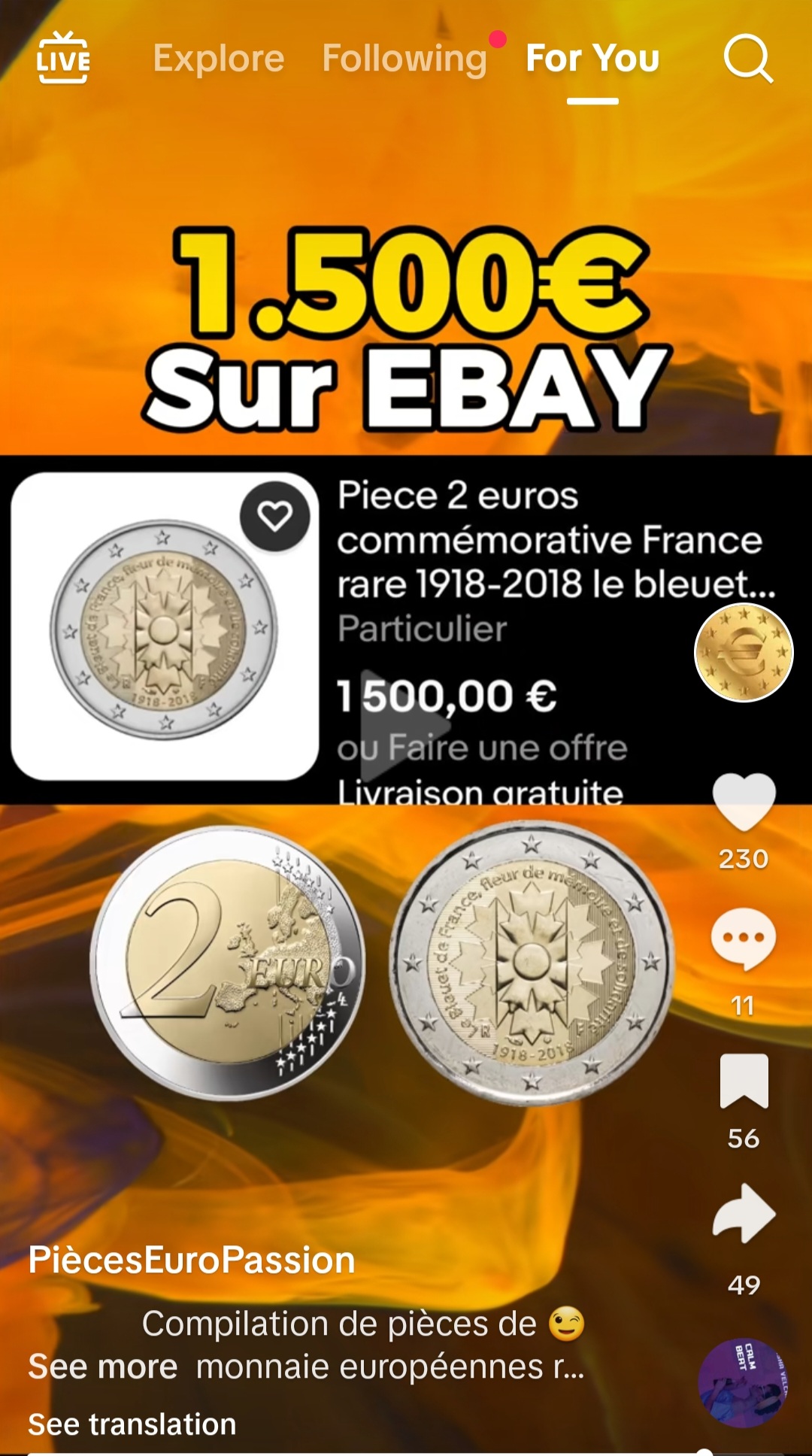Viewport: 812px width, 1456px height.
Task: Share this video with the arrow
Action: coord(743,1212)
